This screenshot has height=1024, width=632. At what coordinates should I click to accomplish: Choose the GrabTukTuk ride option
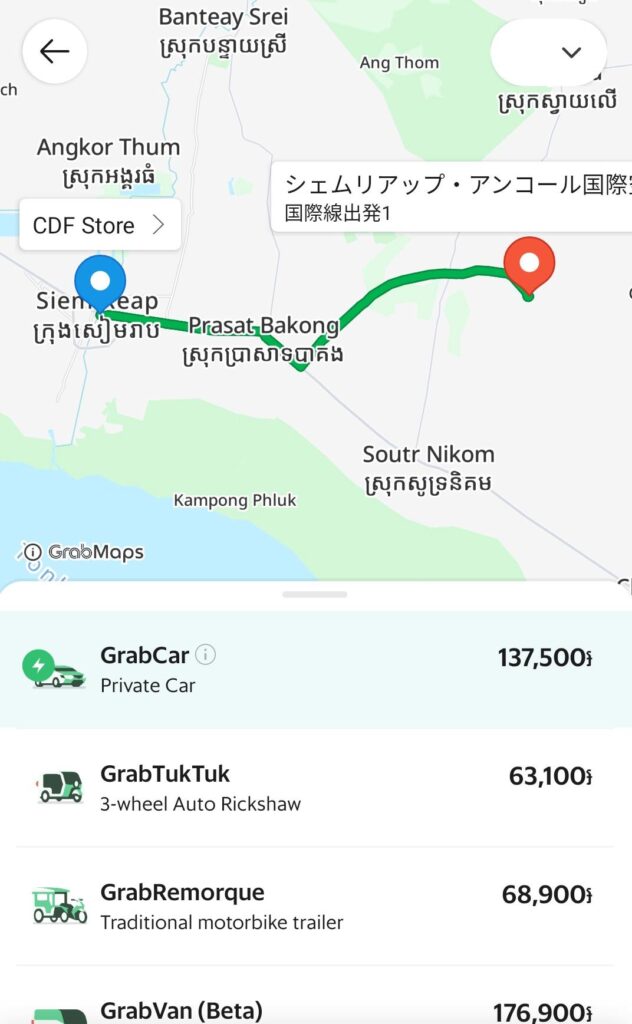(315, 787)
